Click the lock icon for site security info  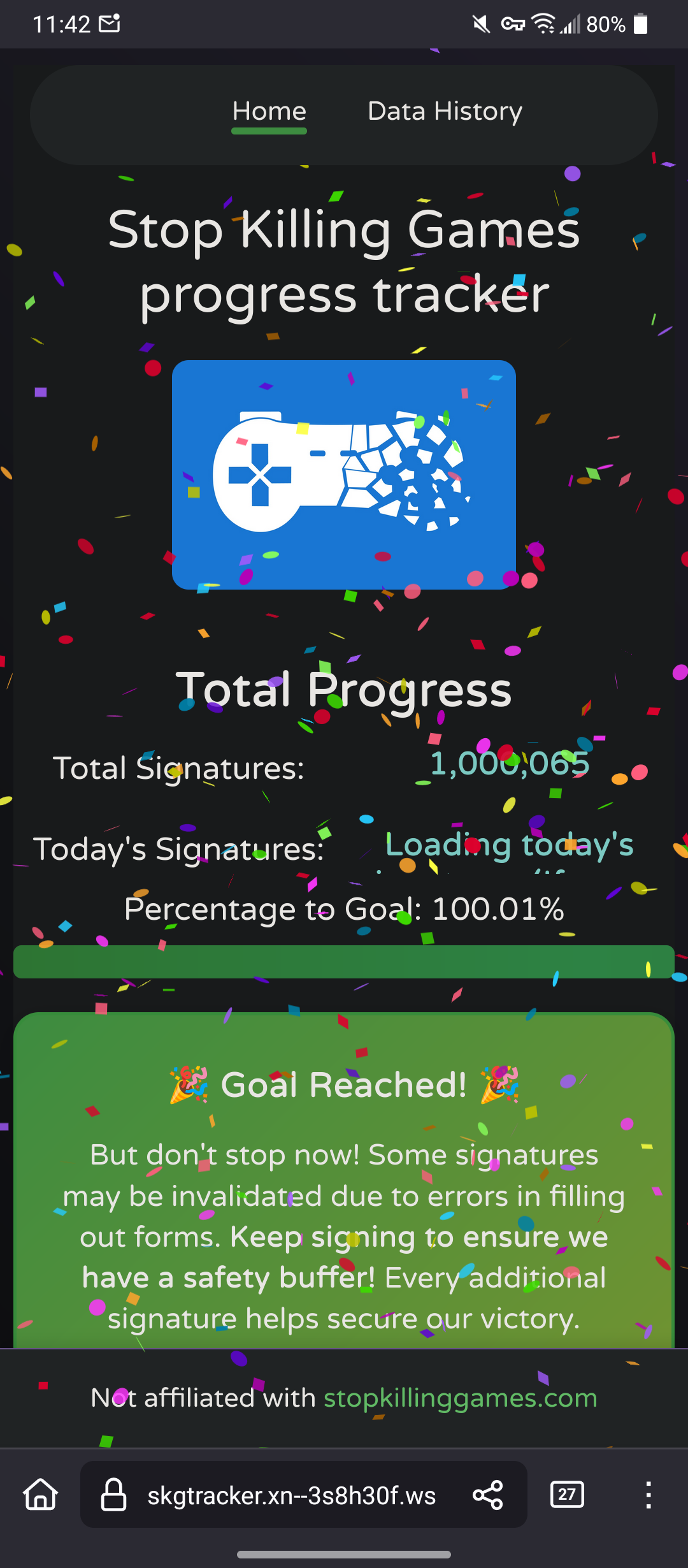click(x=113, y=1495)
